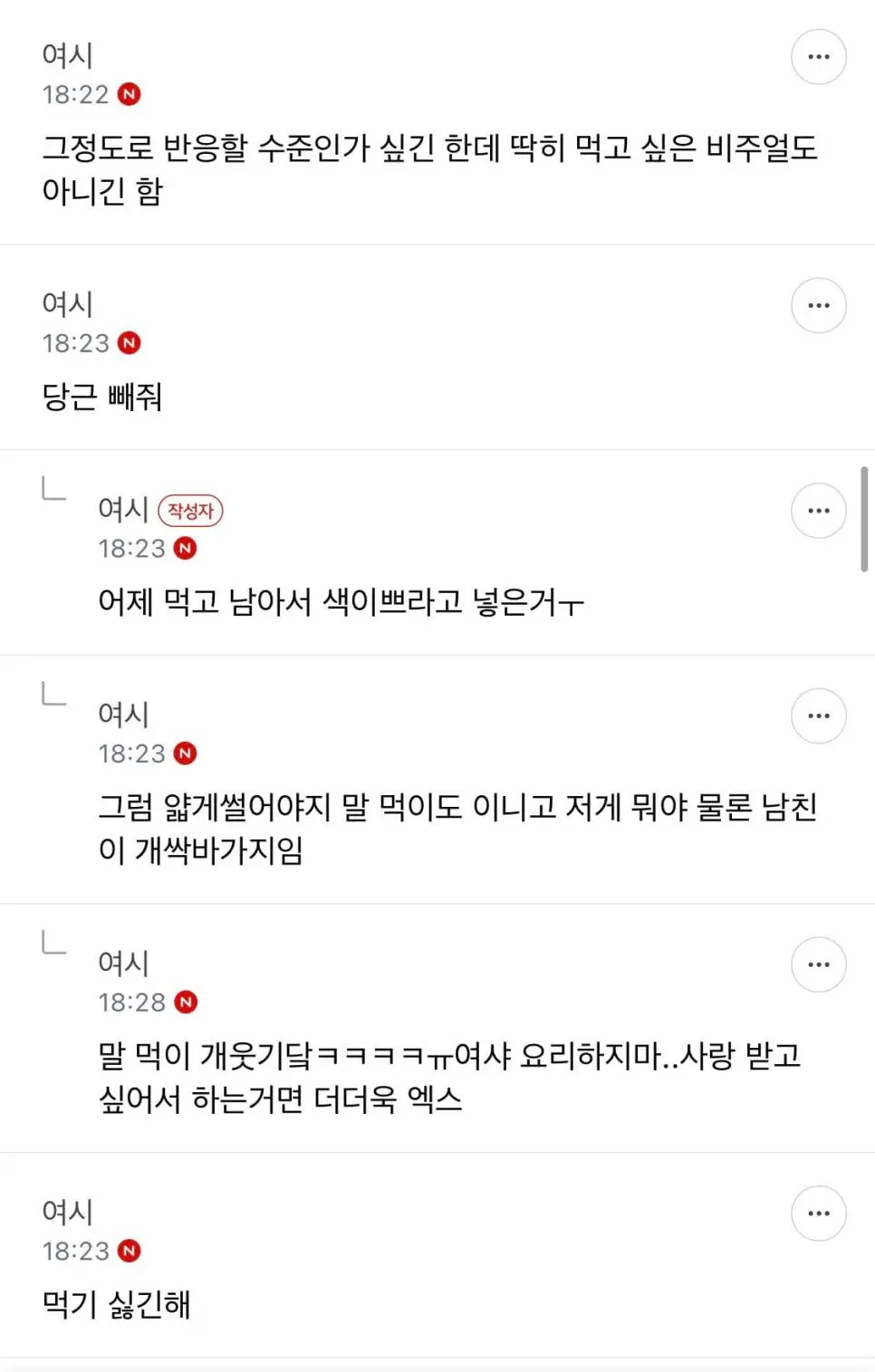
Task: Open the options menu on the 당근 빼줘 comment
Action: pos(818,305)
